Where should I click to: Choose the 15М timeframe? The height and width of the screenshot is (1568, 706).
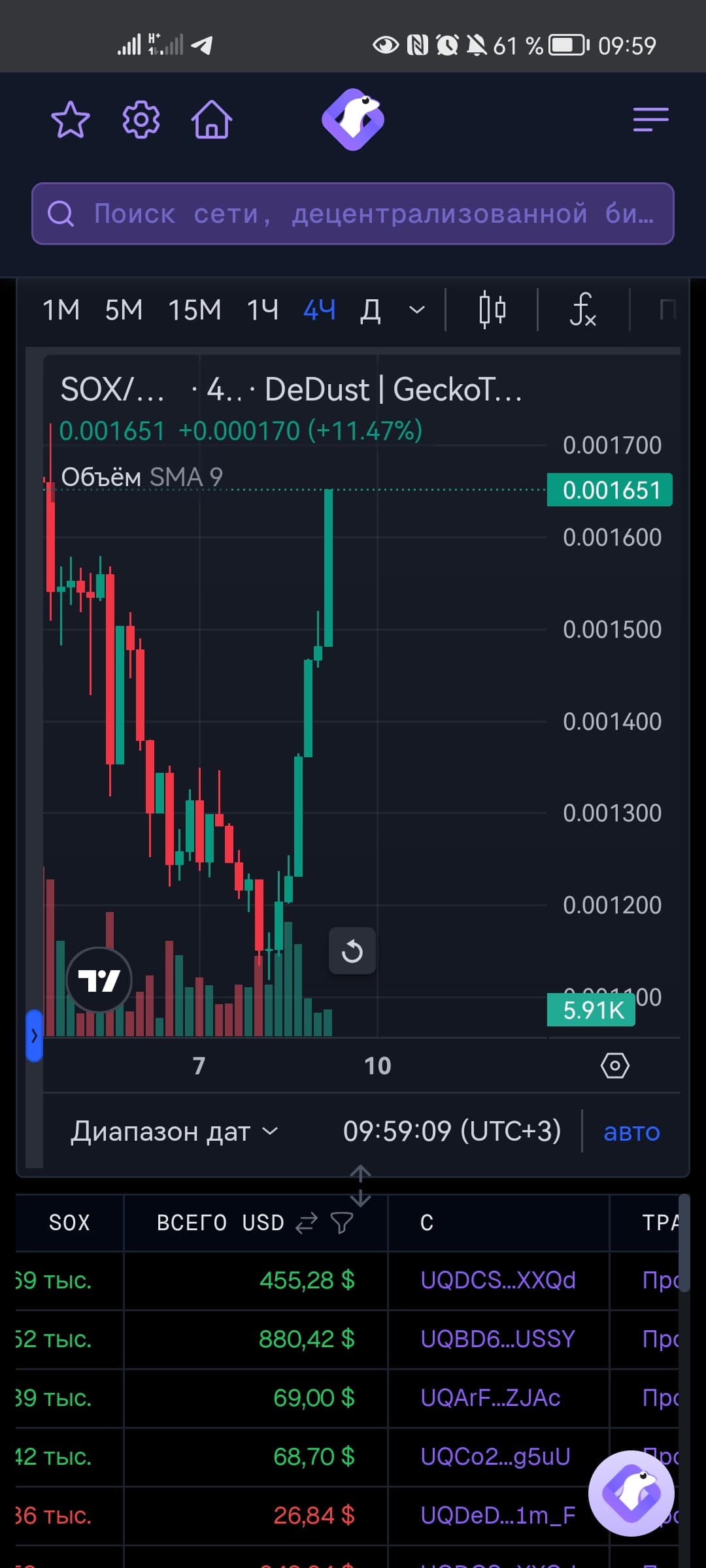click(x=195, y=310)
